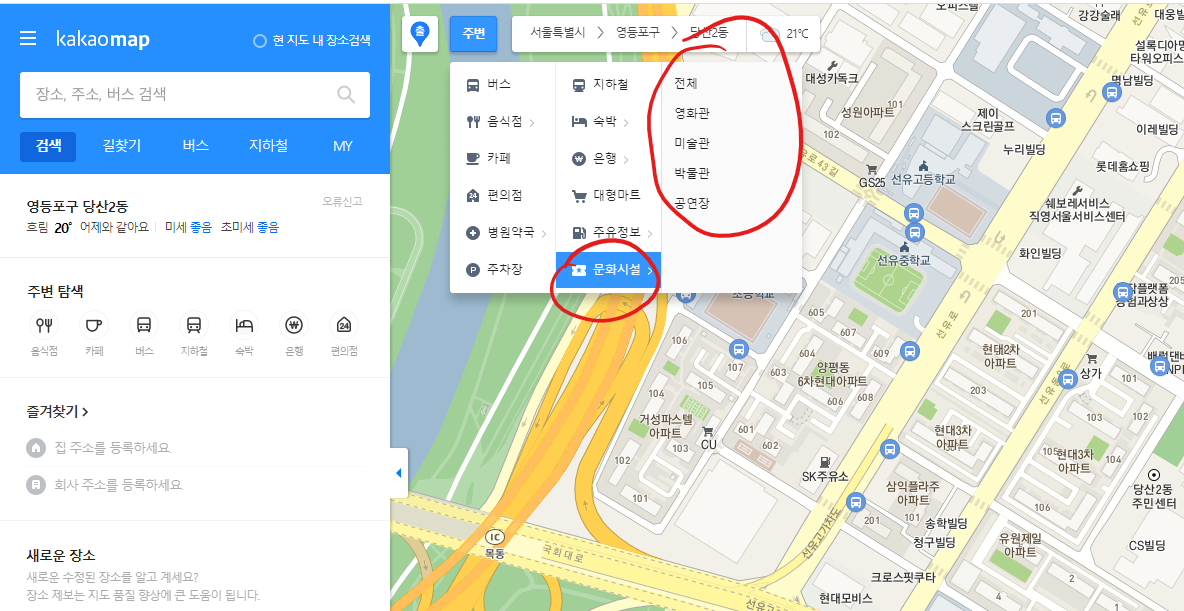Image resolution: width=1184 pixels, height=611 pixels.
Task: Select 미술관 from the culture submenu
Action: click(692, 143)
